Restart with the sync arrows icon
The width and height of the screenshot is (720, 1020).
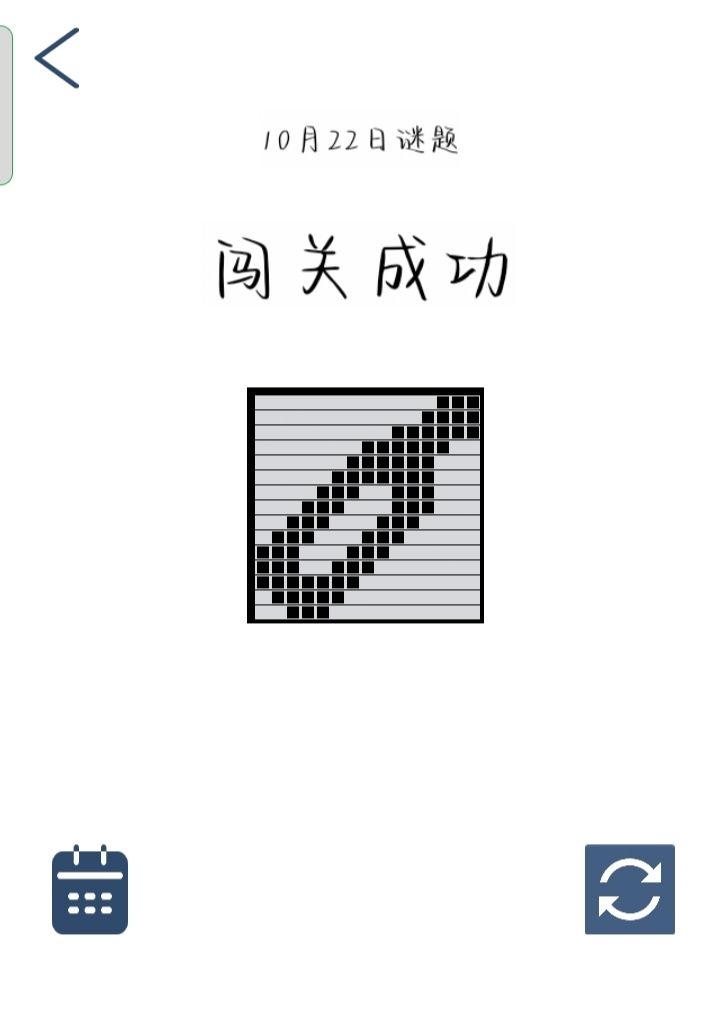point(630,891)
